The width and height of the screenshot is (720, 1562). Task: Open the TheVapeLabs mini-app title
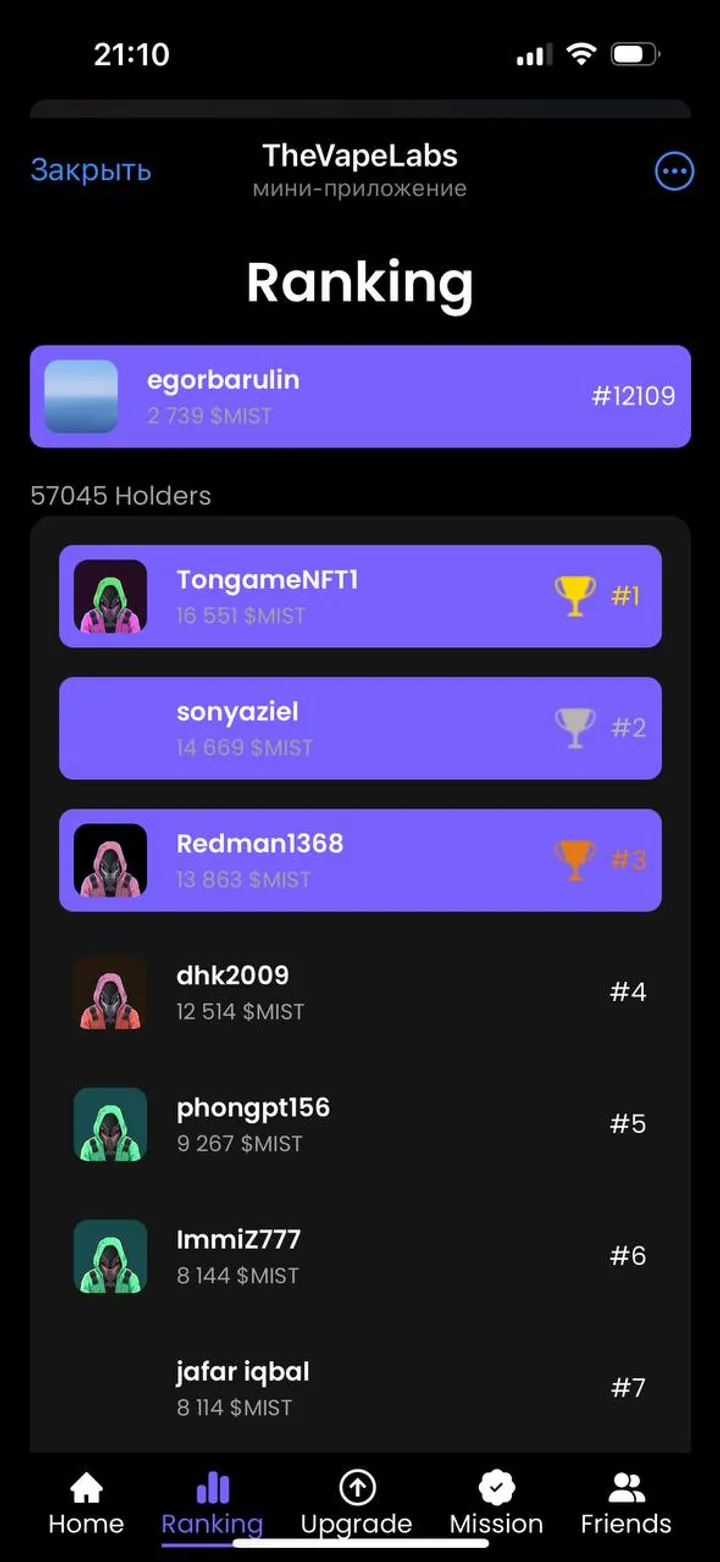click(360, 156)
